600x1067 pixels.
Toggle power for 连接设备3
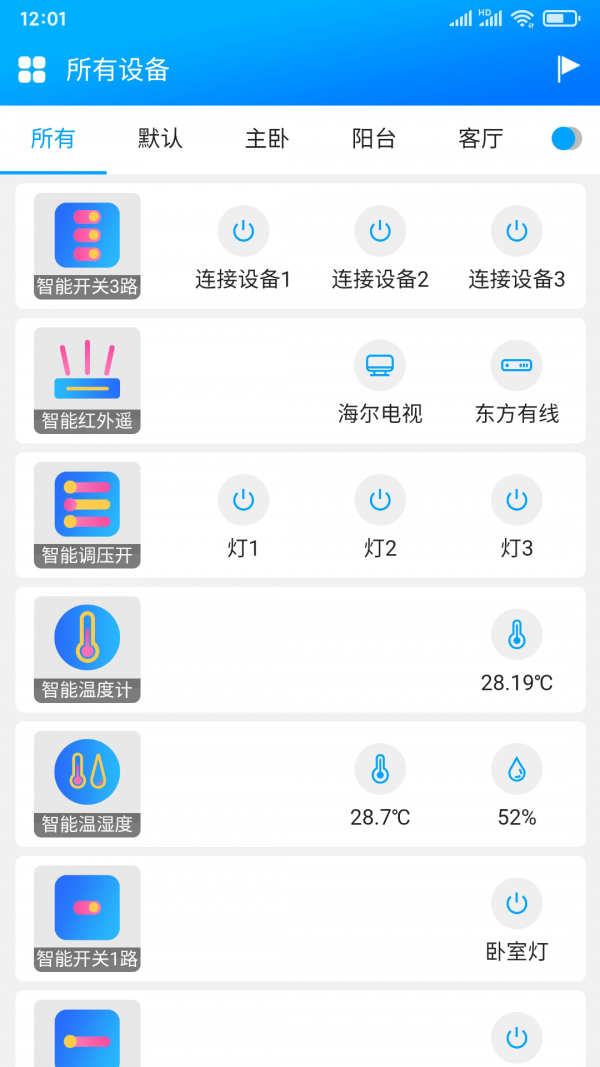pyautogui.click(x=517, y=231)
